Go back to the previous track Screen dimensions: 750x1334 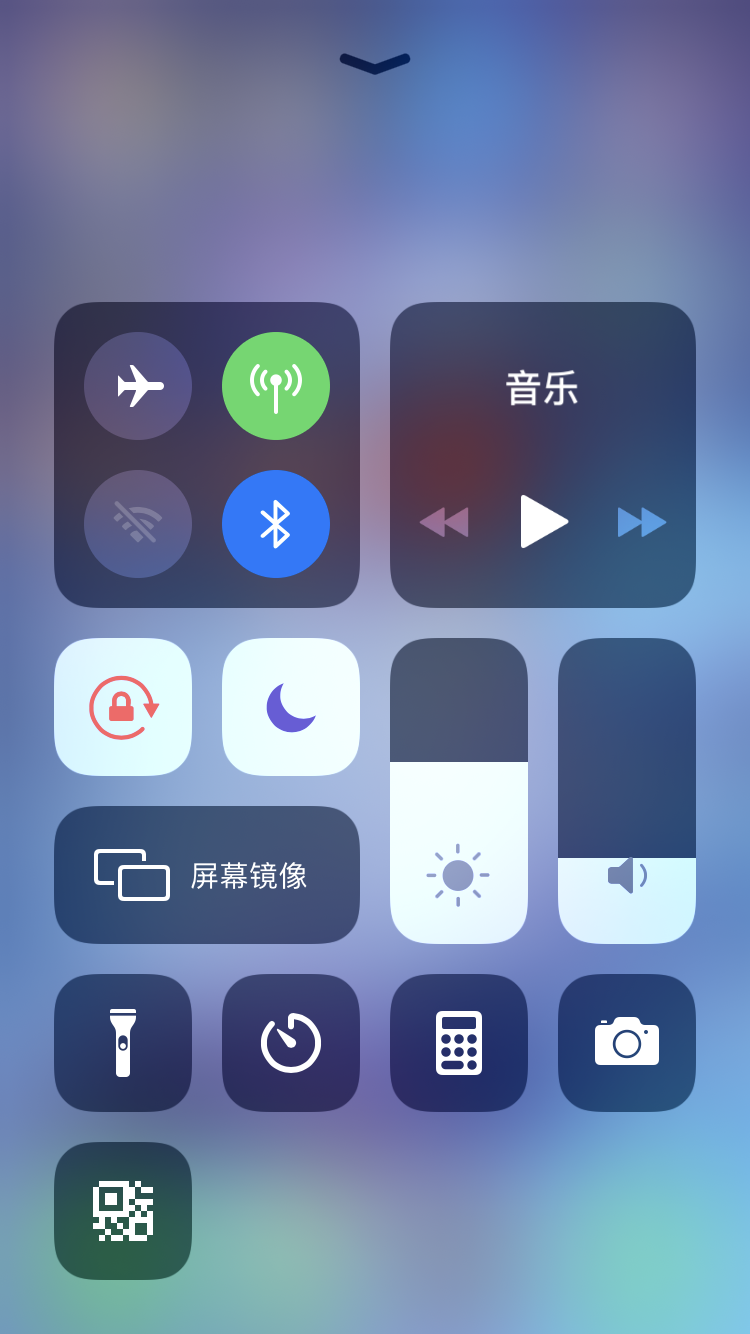point(444,522)
